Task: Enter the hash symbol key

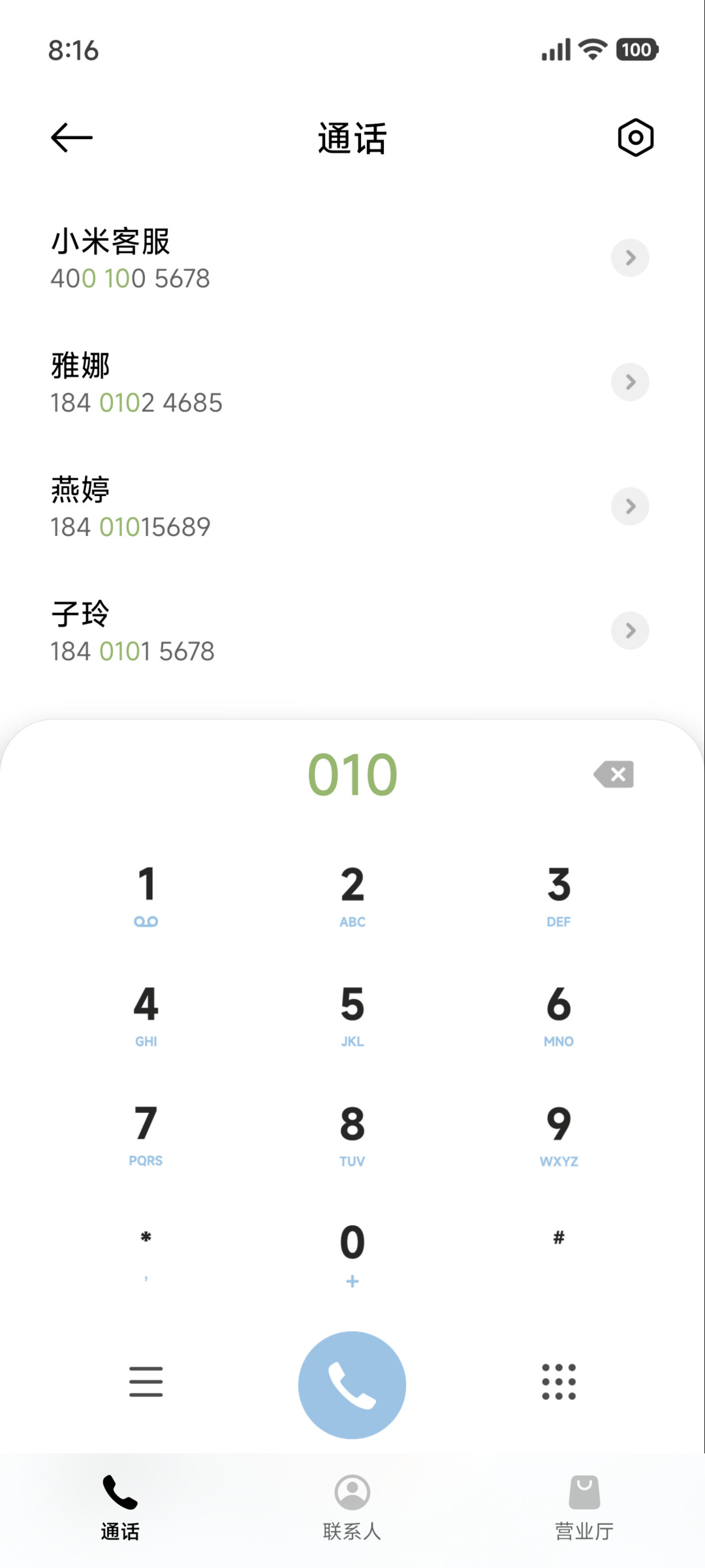Action: click(x=559, y=1255)
